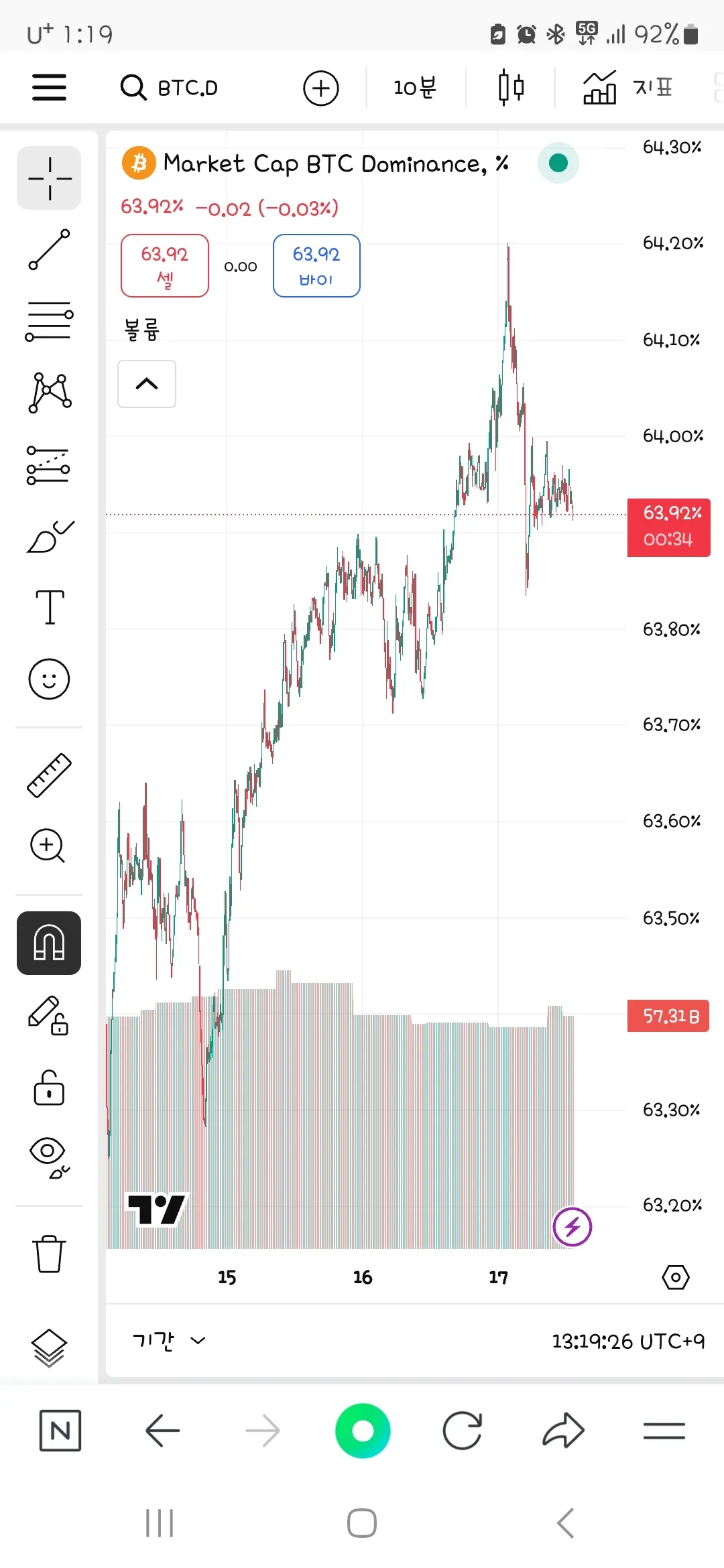
Task: Open the 지표 indicators menu
Action: tap(627, 87)
